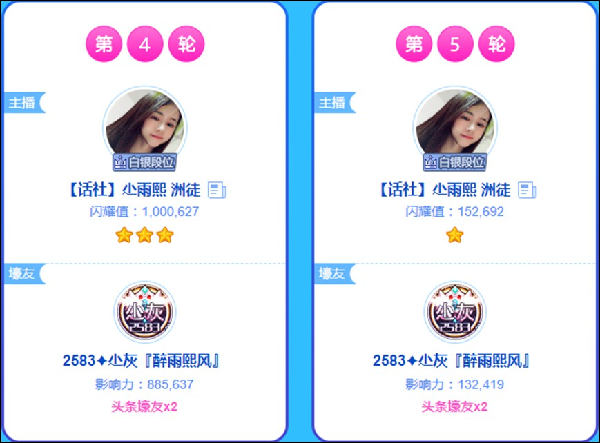Open the 2583 friend avatar in round 4
The image size is (600, 443).
click(x=144, y=312)
